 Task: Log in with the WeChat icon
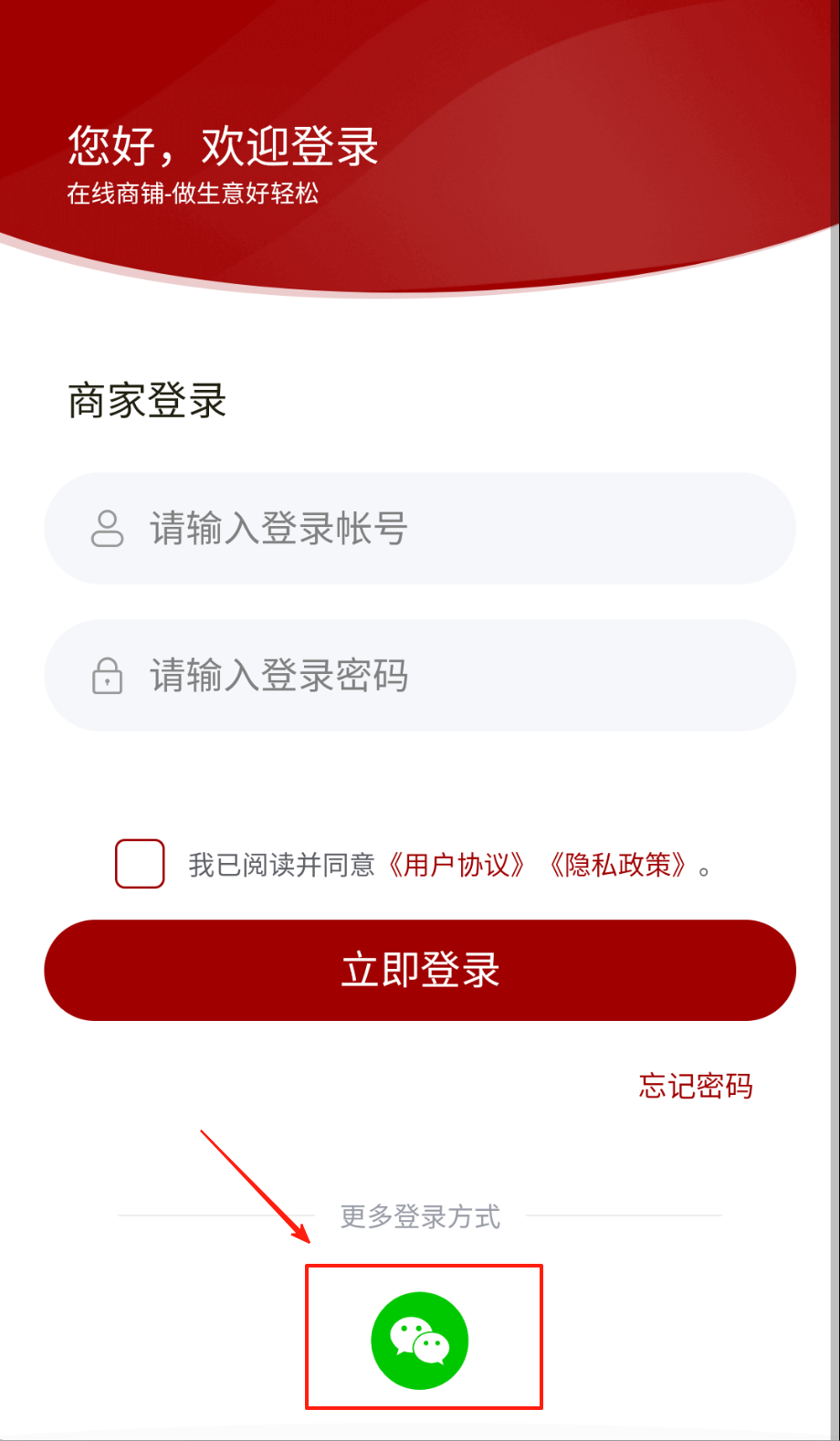click(420, 1341)
